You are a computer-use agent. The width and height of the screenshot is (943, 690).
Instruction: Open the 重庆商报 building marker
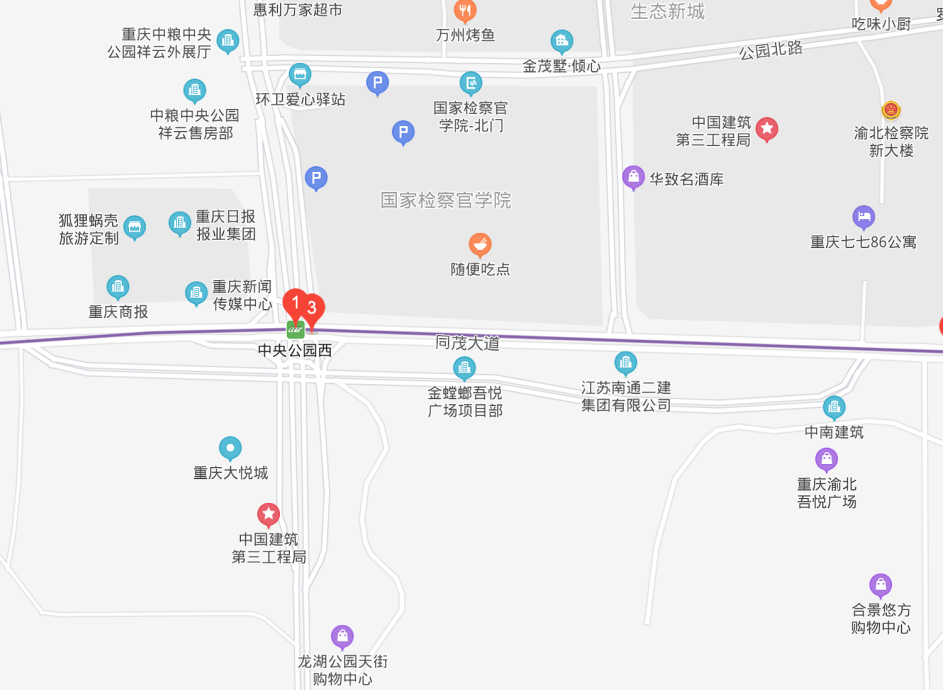[x=118, y=288]
